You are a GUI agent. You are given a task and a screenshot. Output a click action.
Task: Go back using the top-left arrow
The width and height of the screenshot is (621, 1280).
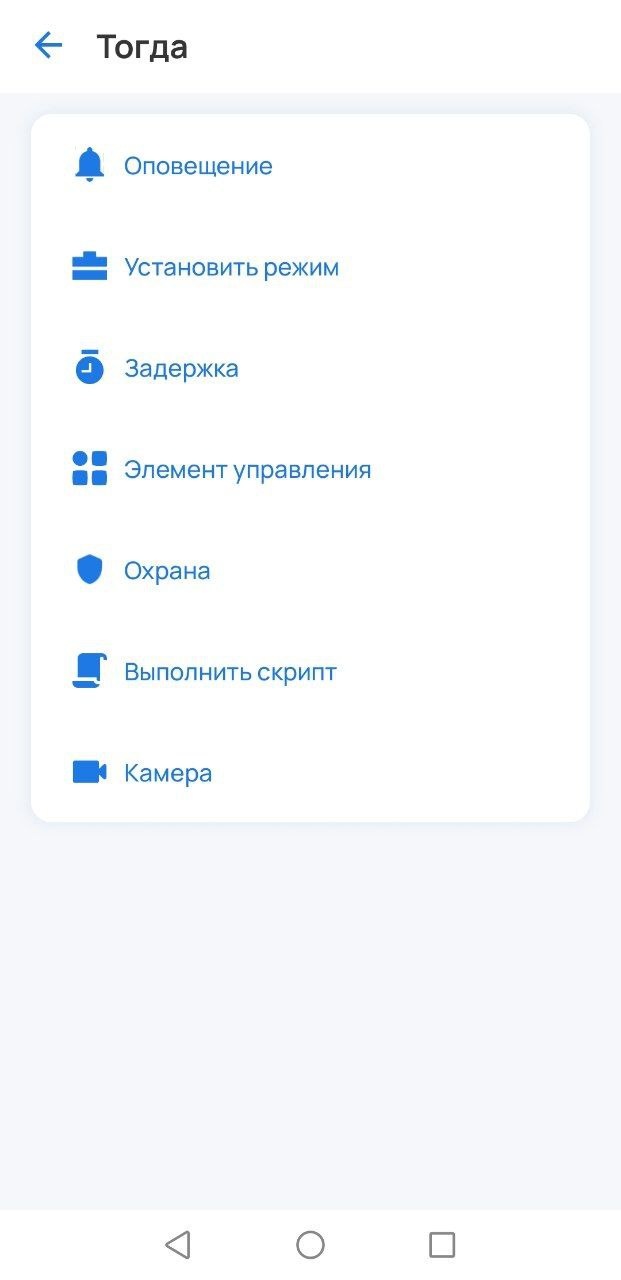48,46
